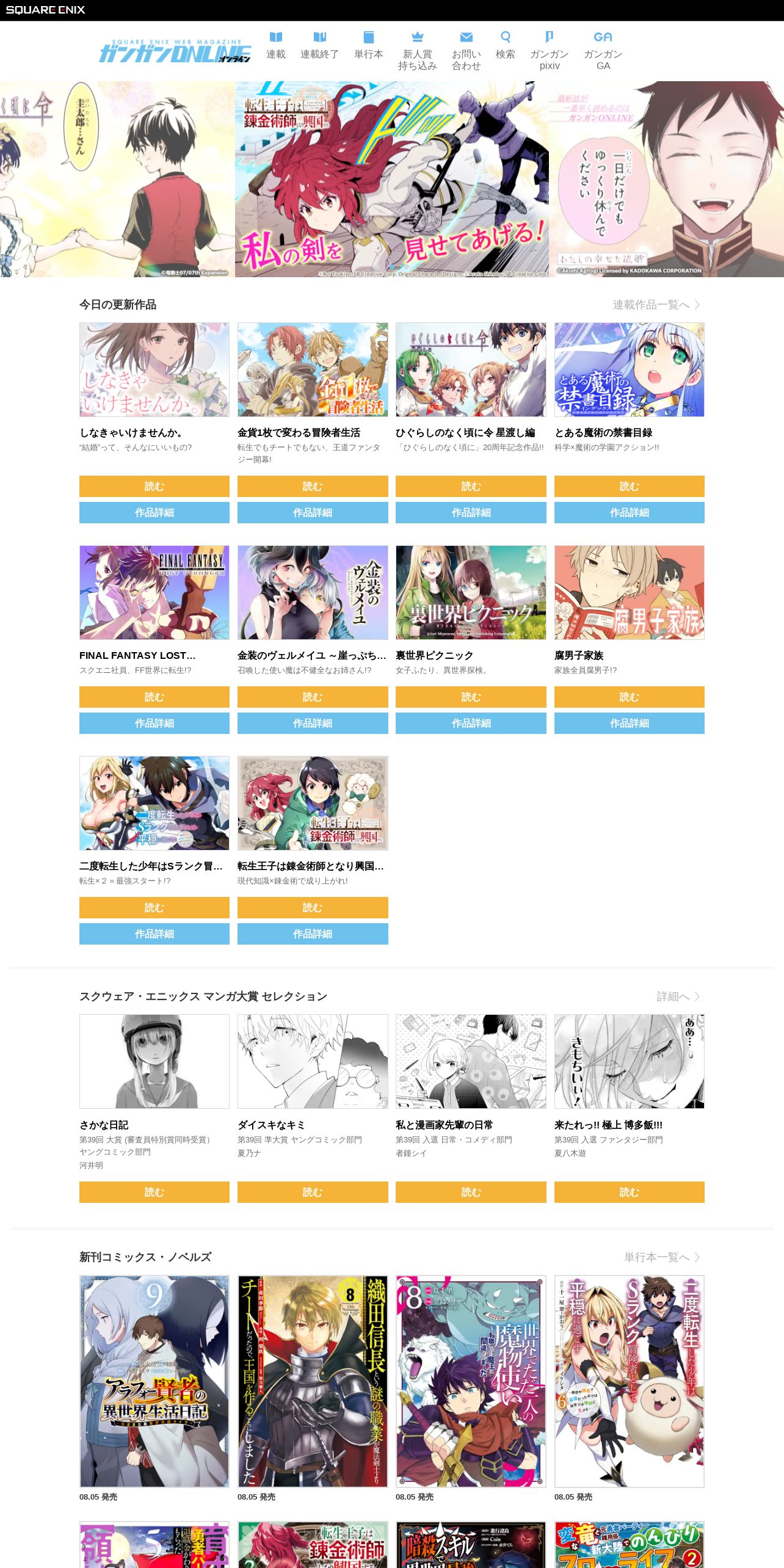View 作品詳細 for FINAL FANTASY LOST…
This screenshot has height=1568, width=784.
(154, 723)
